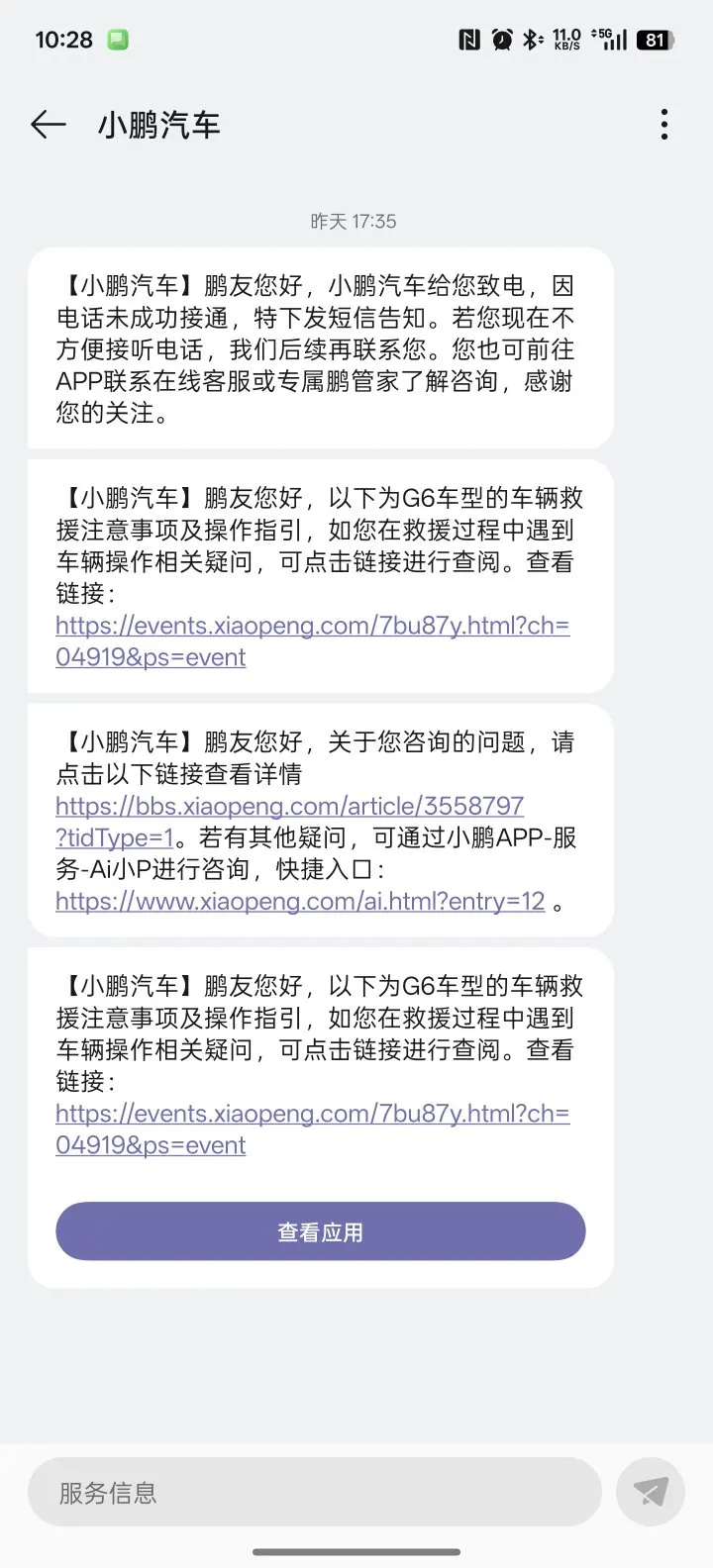
Task: Focus the 服务信息 message input field
Action: (x=315, y=1492)
